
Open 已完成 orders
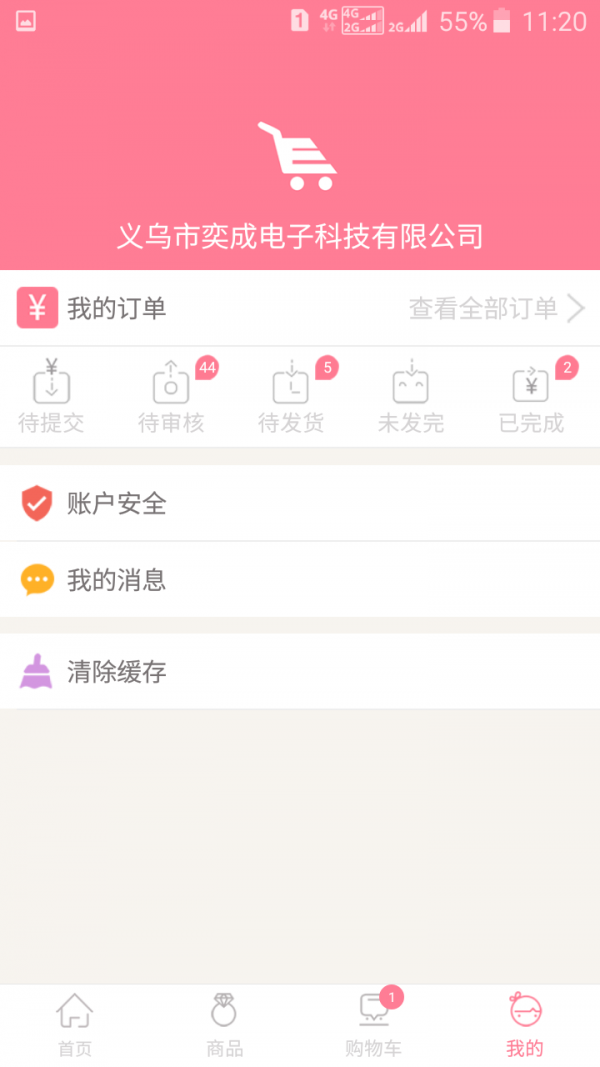[x=531, y=398]
